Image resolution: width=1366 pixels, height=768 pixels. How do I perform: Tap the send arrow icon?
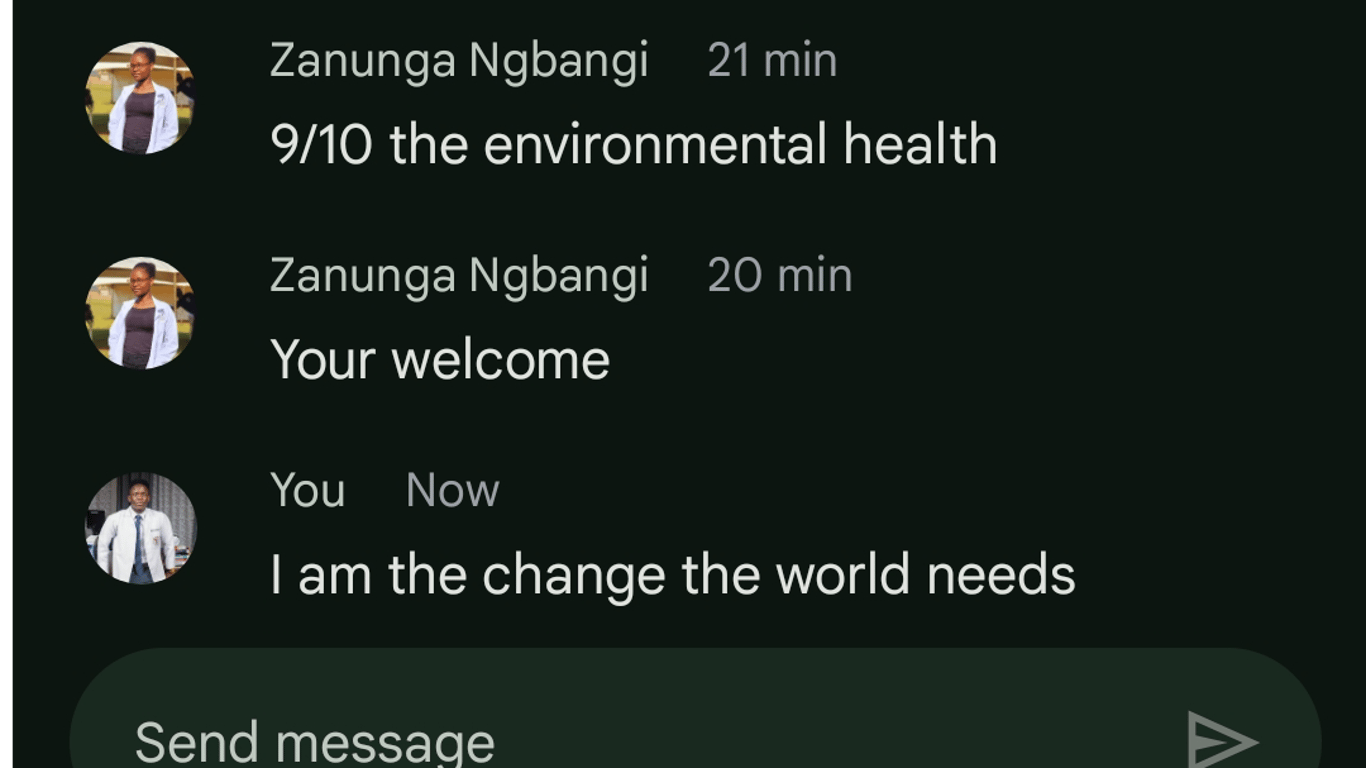click(1221, 741)
